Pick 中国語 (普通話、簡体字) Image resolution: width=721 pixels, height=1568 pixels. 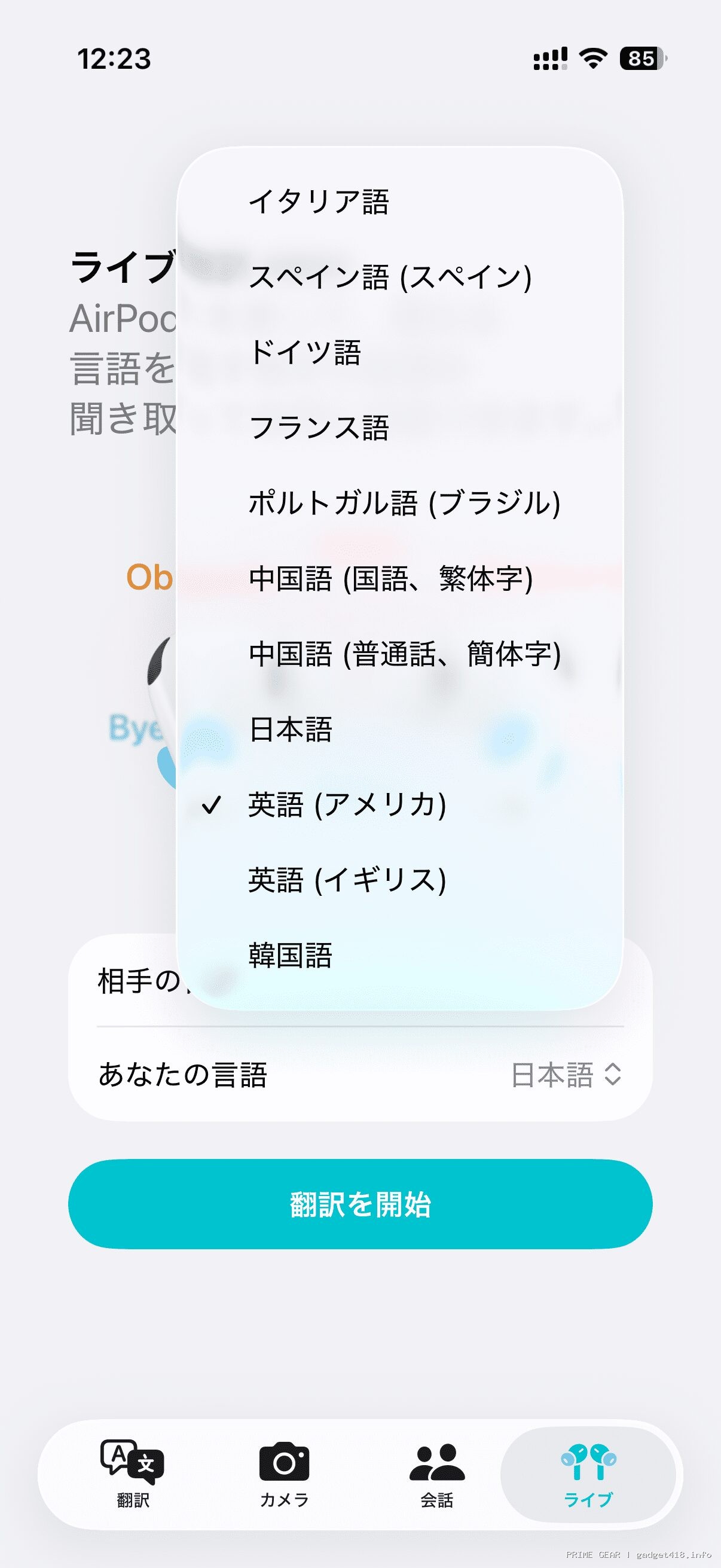[x=405, y=654]
